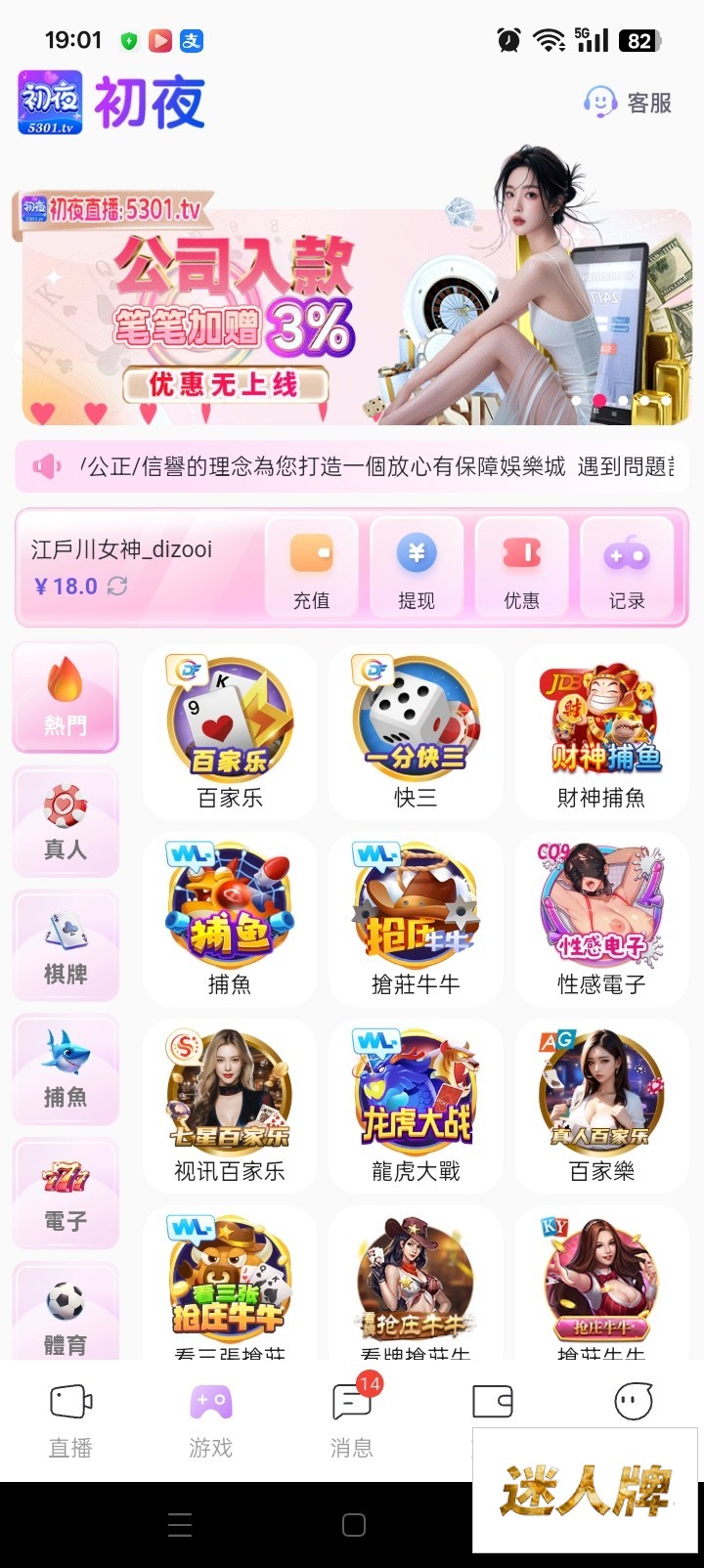Select the 真人 category

(x=66, y=822)
